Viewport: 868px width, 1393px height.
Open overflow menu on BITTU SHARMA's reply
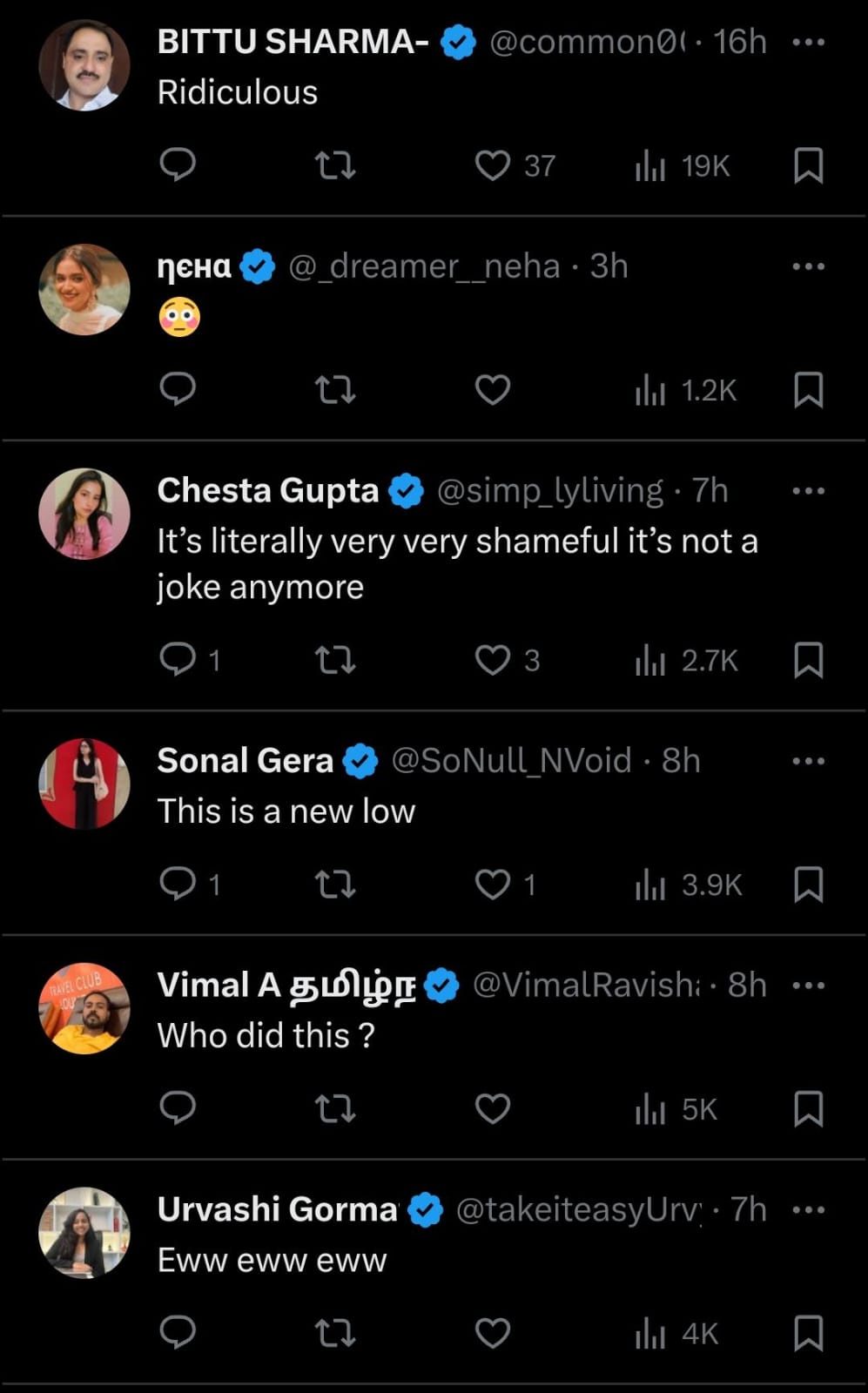[808, 42]
